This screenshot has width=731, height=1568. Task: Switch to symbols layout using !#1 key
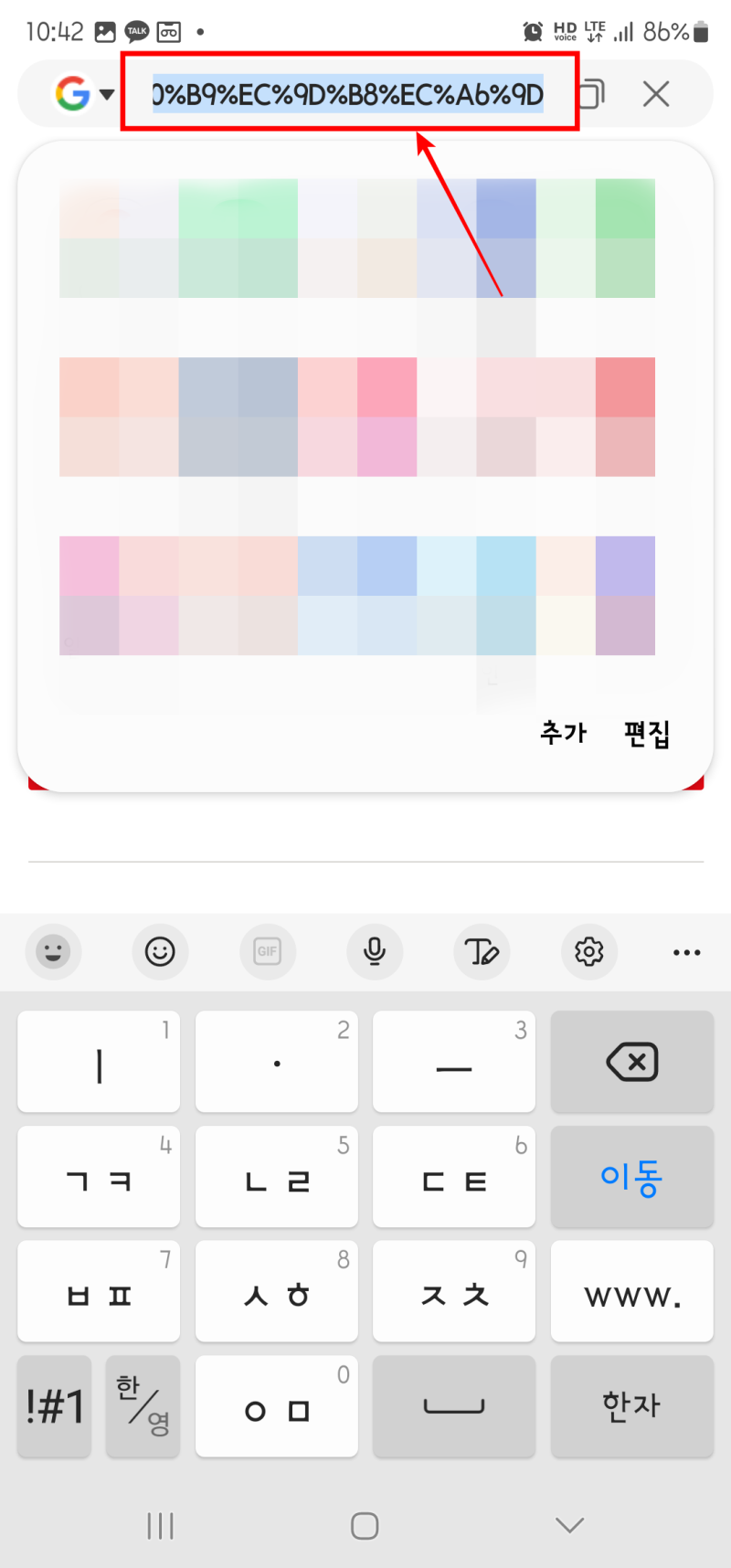click(54, 1406)
